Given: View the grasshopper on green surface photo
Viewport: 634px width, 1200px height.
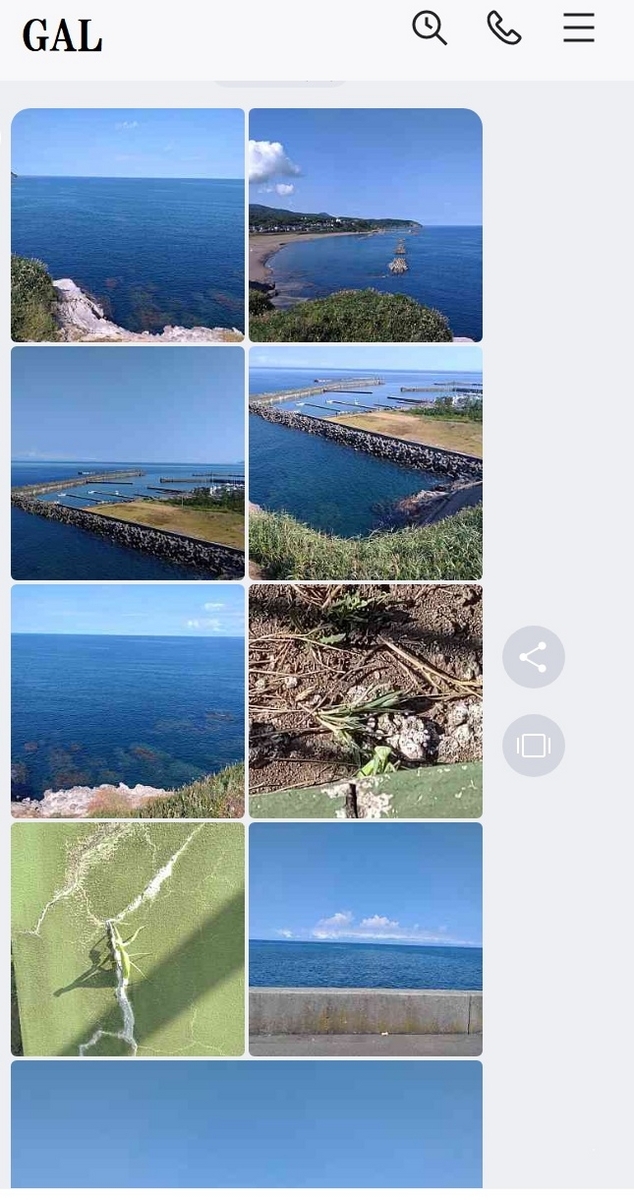Looking at the screenshot, I should point(128,939).
